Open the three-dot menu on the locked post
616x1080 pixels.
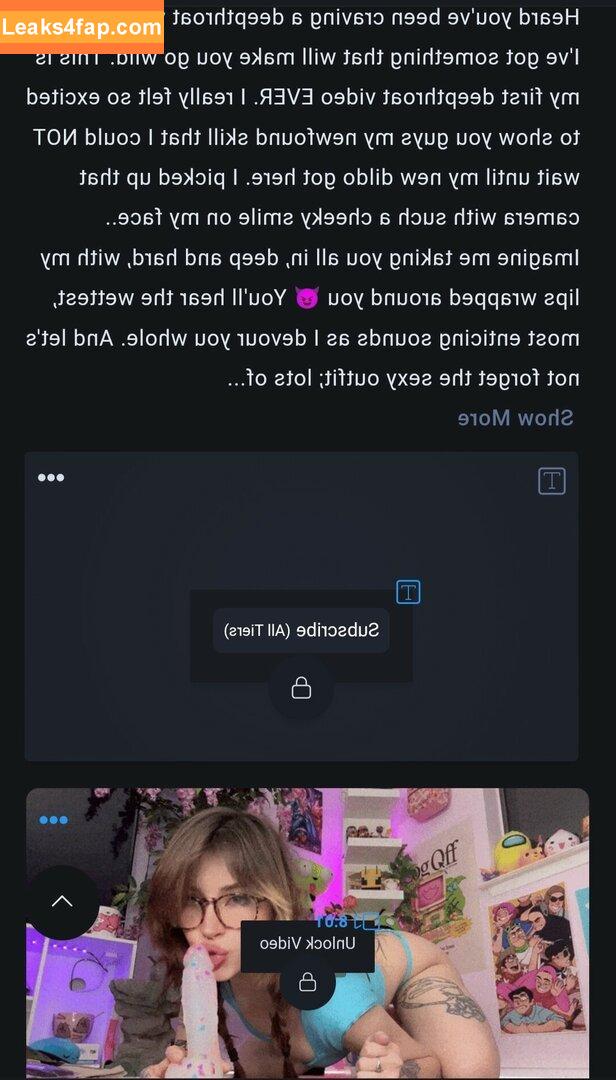point(51,477)
